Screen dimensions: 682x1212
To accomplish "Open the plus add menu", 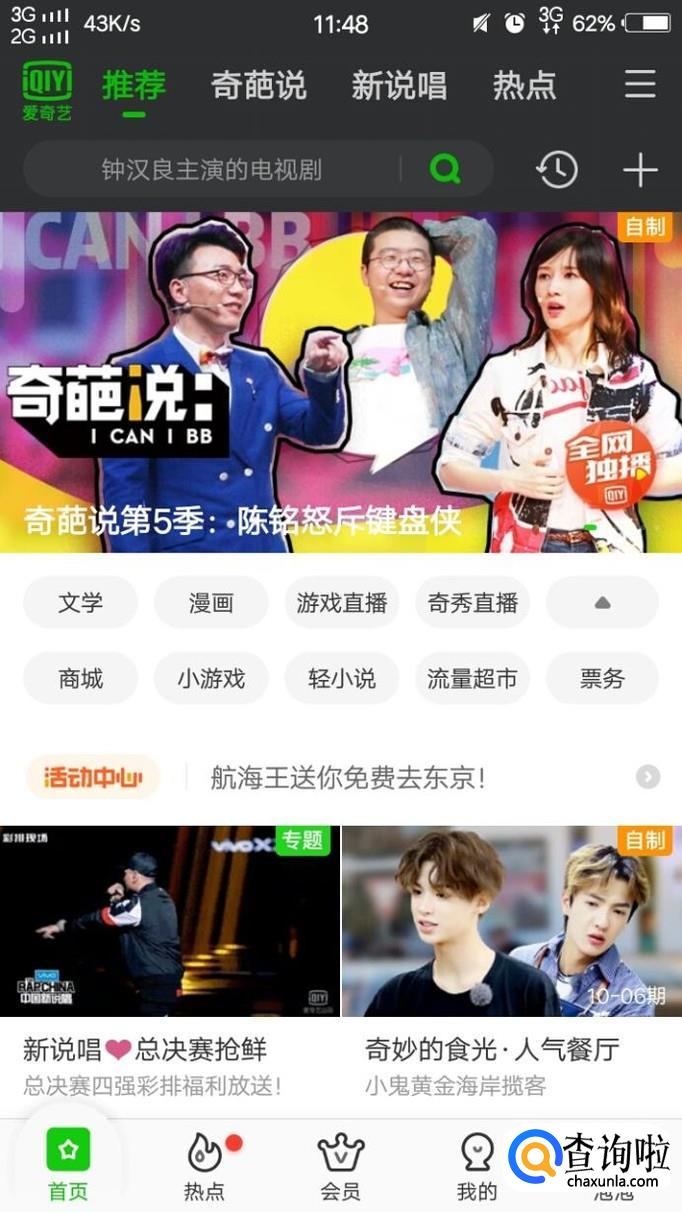I will 640,170.
